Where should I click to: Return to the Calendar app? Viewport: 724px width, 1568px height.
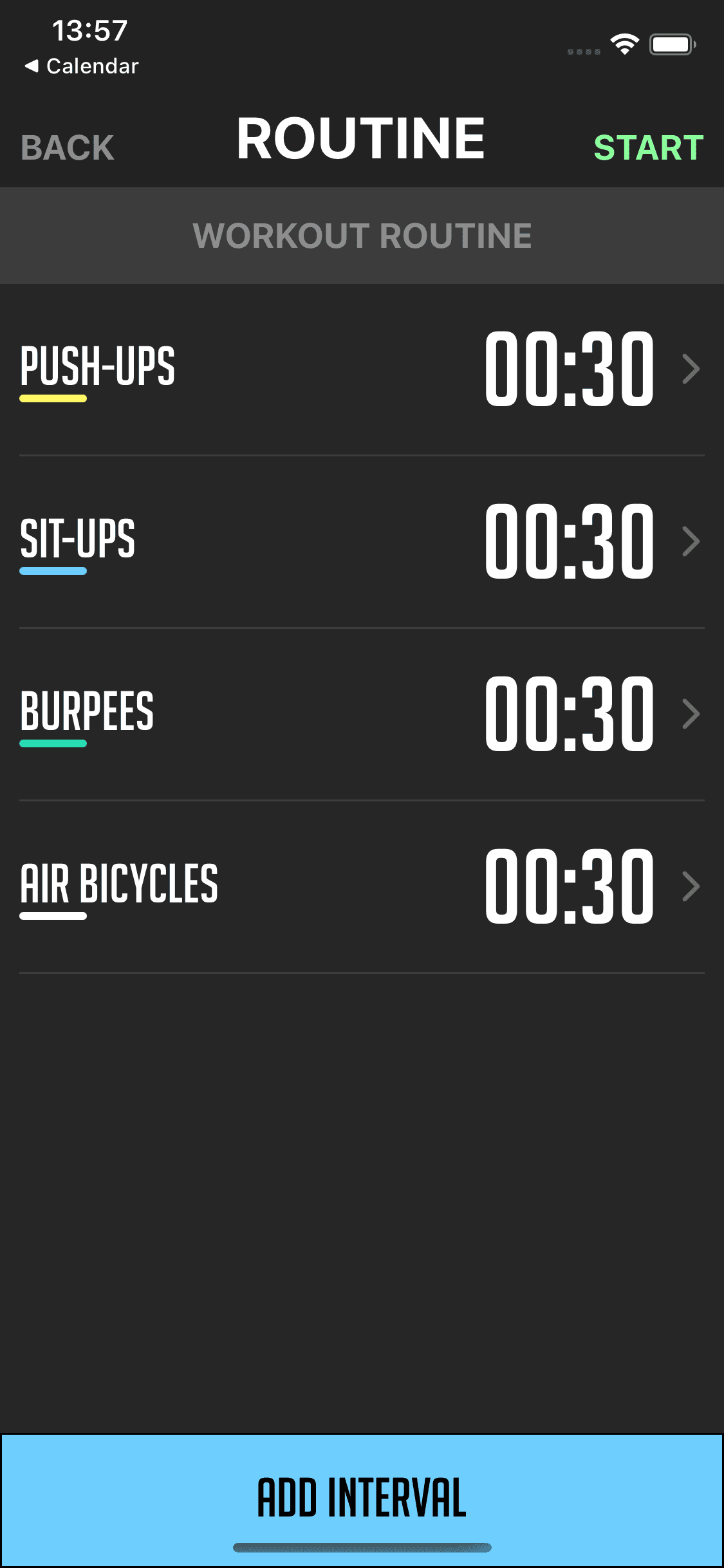click(x=80, y=65)
